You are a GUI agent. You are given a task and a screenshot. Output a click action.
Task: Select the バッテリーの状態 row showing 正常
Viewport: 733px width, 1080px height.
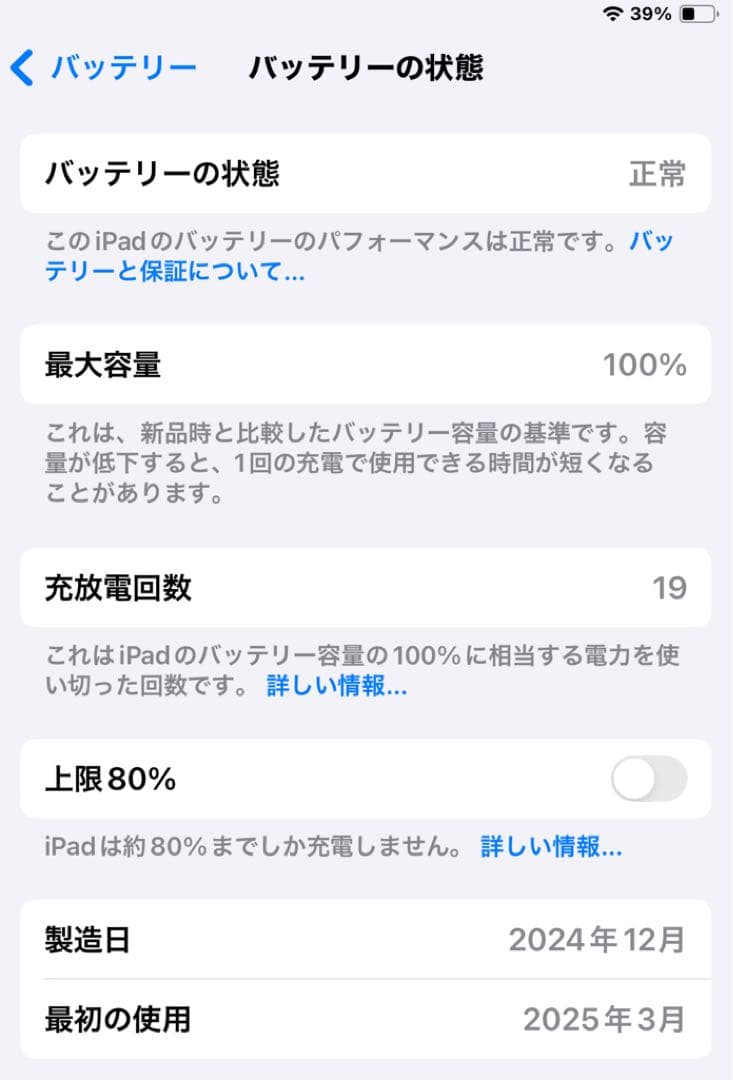coord(366,173)
